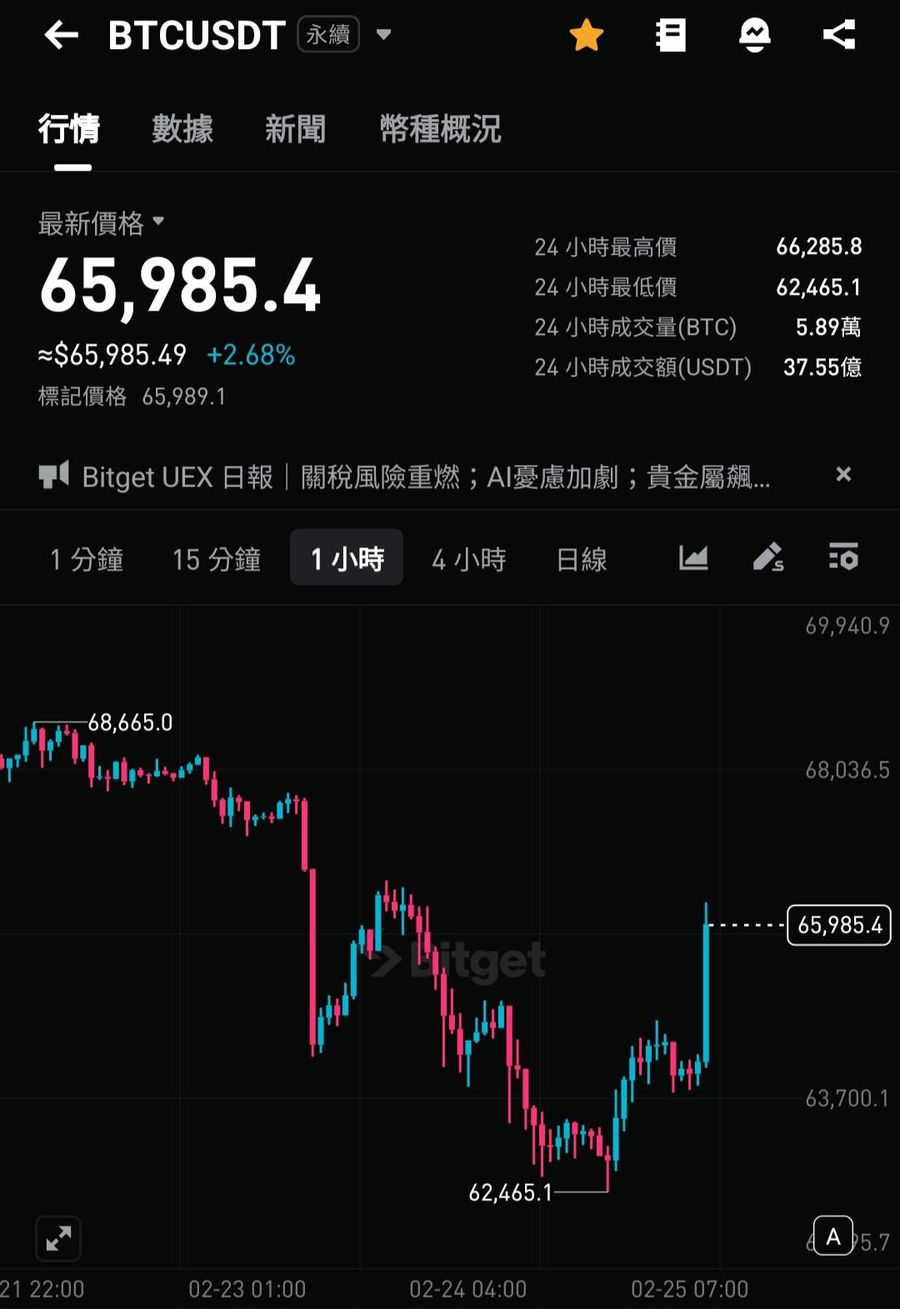This screenshot has width=900, height=1309.
Task: Open the trading rules document icon
Action: (x=670, y=36)
